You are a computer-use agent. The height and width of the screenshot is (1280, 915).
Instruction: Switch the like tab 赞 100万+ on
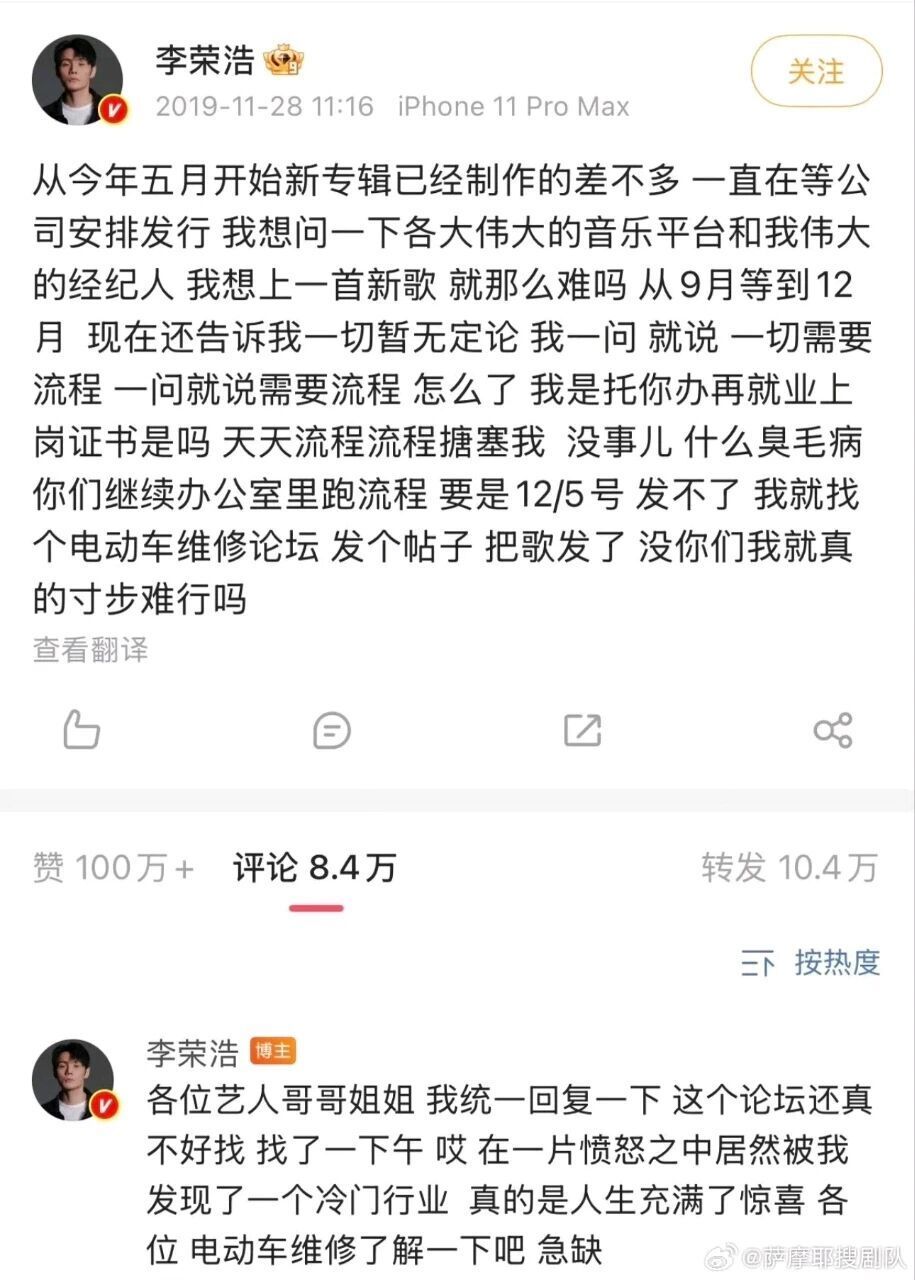[111, 868]
